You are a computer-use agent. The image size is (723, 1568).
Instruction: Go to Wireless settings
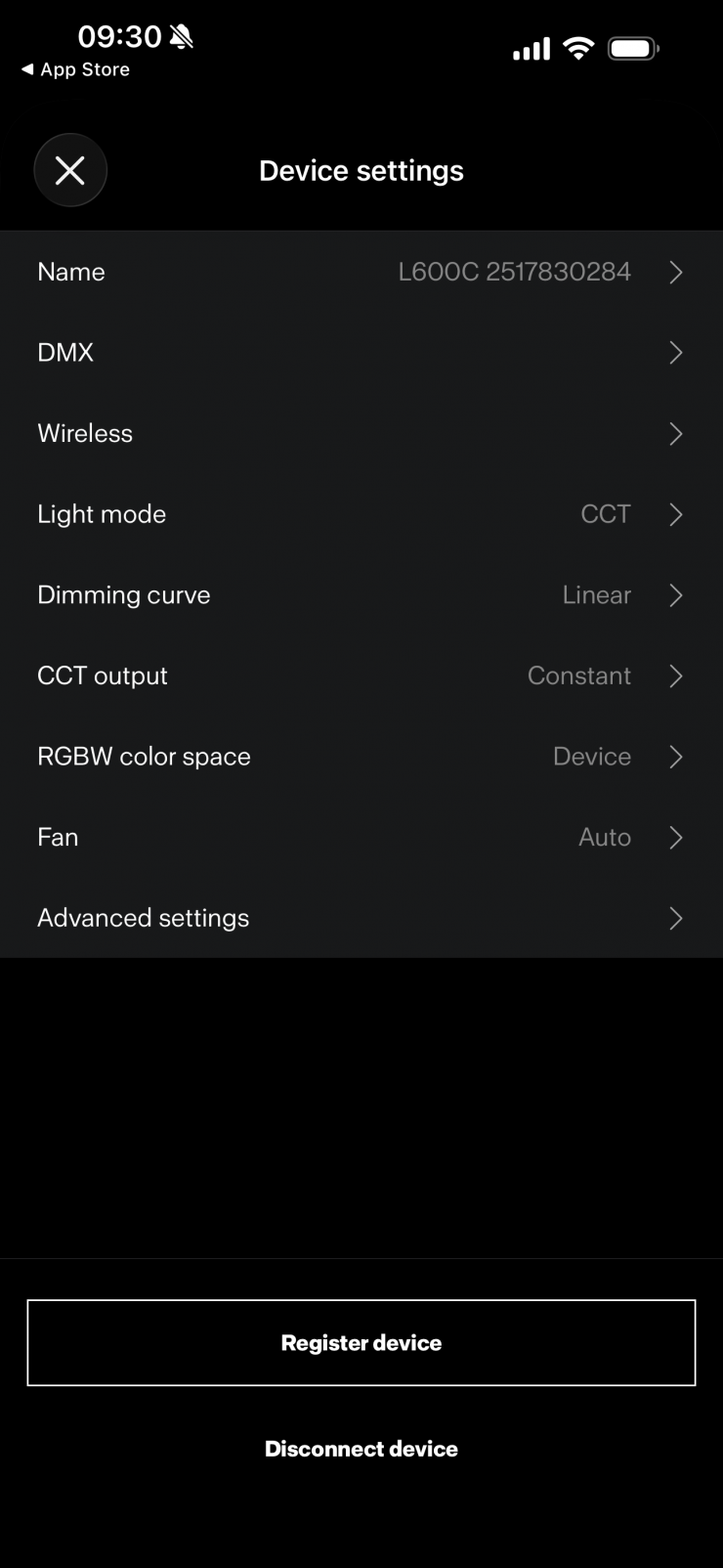[361, 434]
